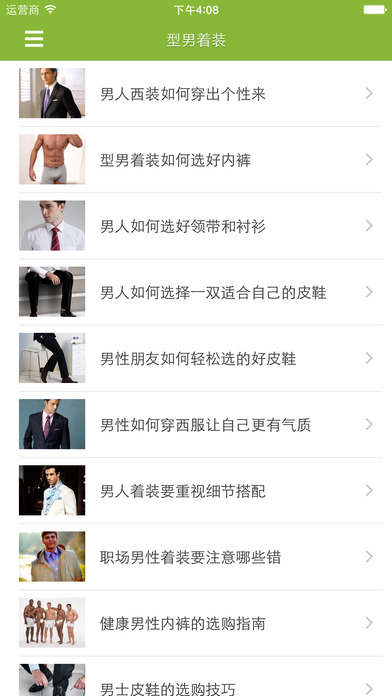Open 男人着装要重视细节搭配 article
The width and height of the screenshot is (392, 696).
[196, 490]
